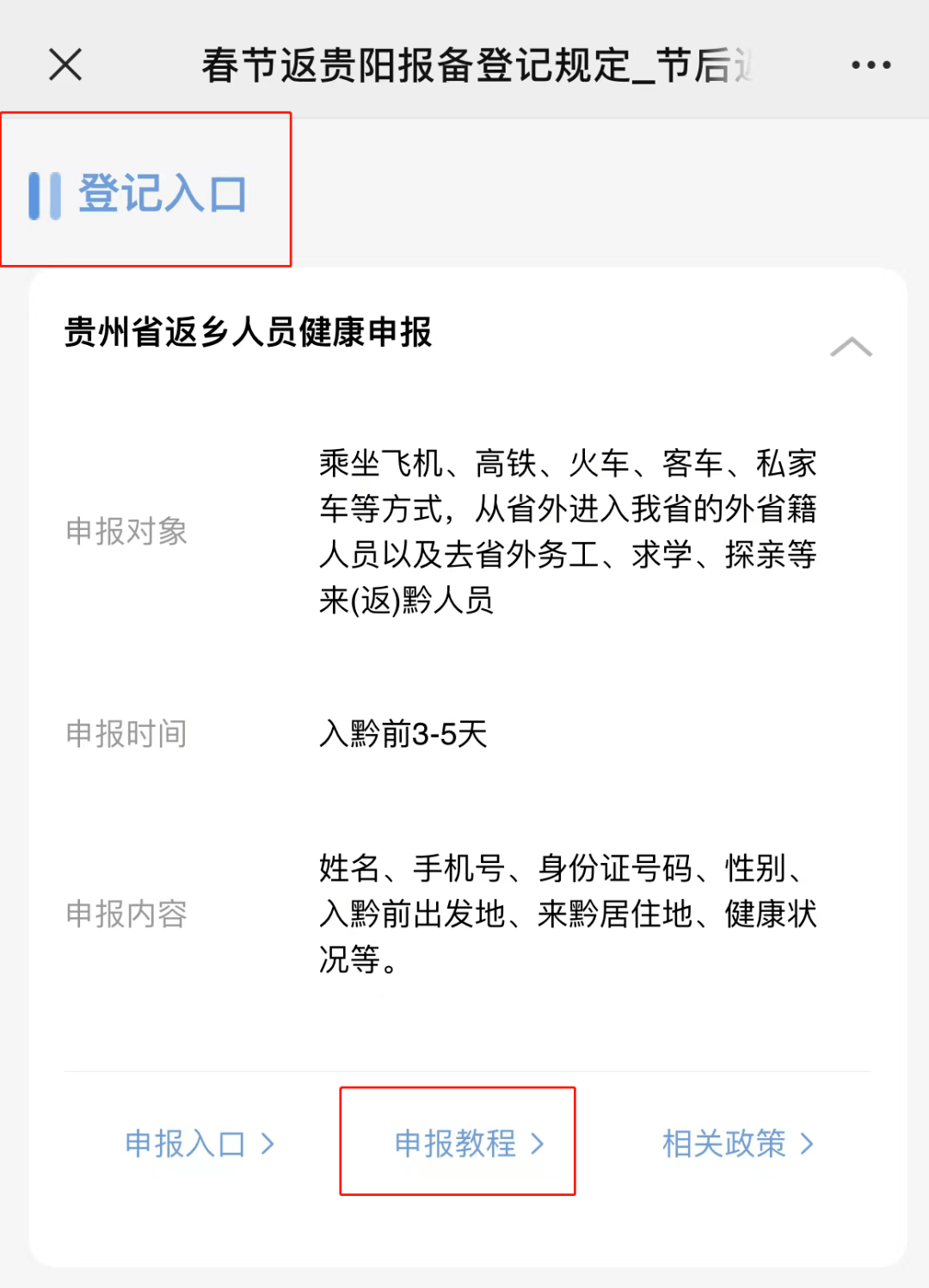Open the 相关政策 related policies page
The image size is (929, 1288).
click(725, 1144)
